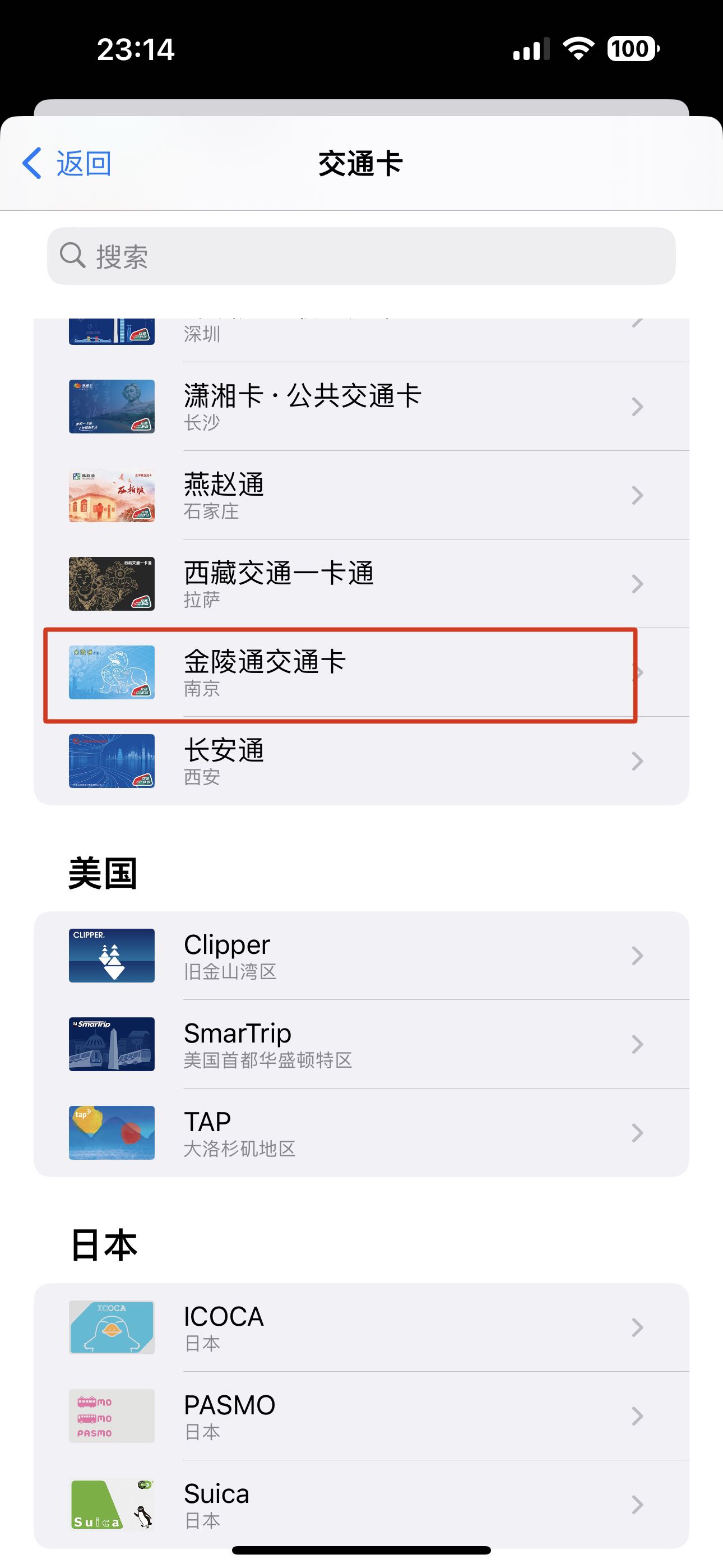Go back using the 返回 button
The width and height of the screenshot is (723, 1568).
click(x=67, y=163)
